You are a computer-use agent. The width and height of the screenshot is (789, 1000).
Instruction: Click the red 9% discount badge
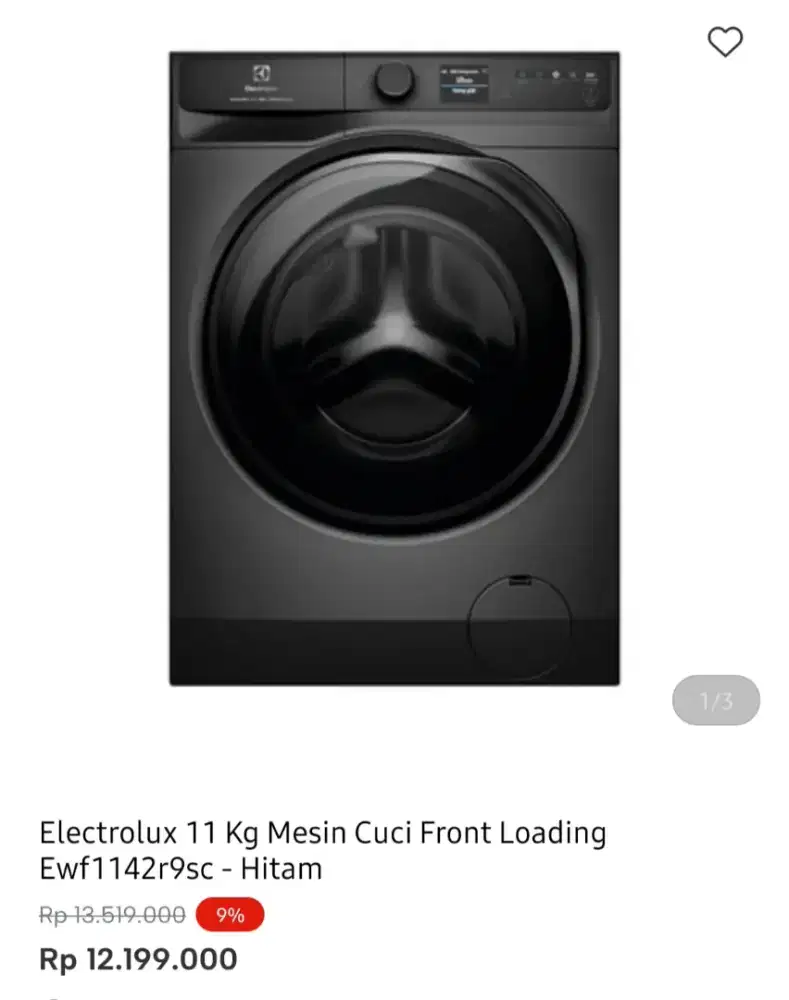click(230, 914)
